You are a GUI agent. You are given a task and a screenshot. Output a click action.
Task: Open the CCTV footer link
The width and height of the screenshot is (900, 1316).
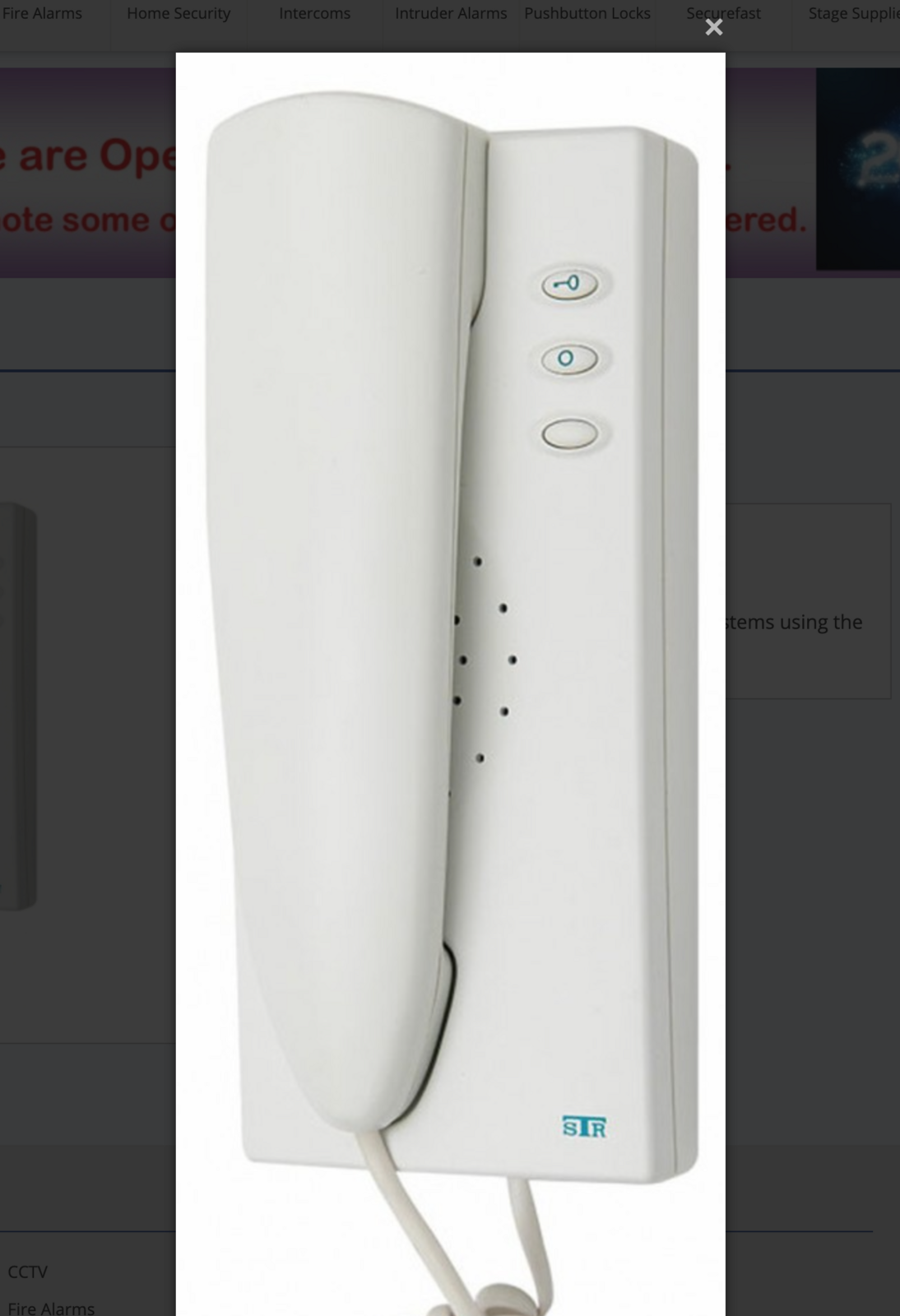click(28, 1272)
